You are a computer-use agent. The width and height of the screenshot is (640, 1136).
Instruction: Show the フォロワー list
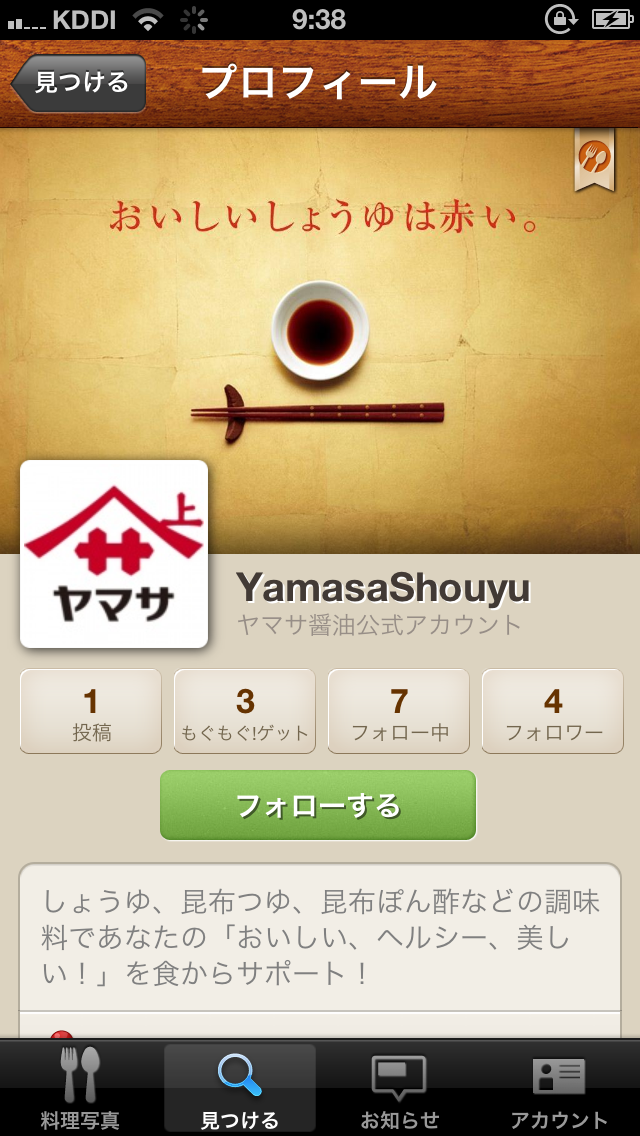[x=553, y=711]
